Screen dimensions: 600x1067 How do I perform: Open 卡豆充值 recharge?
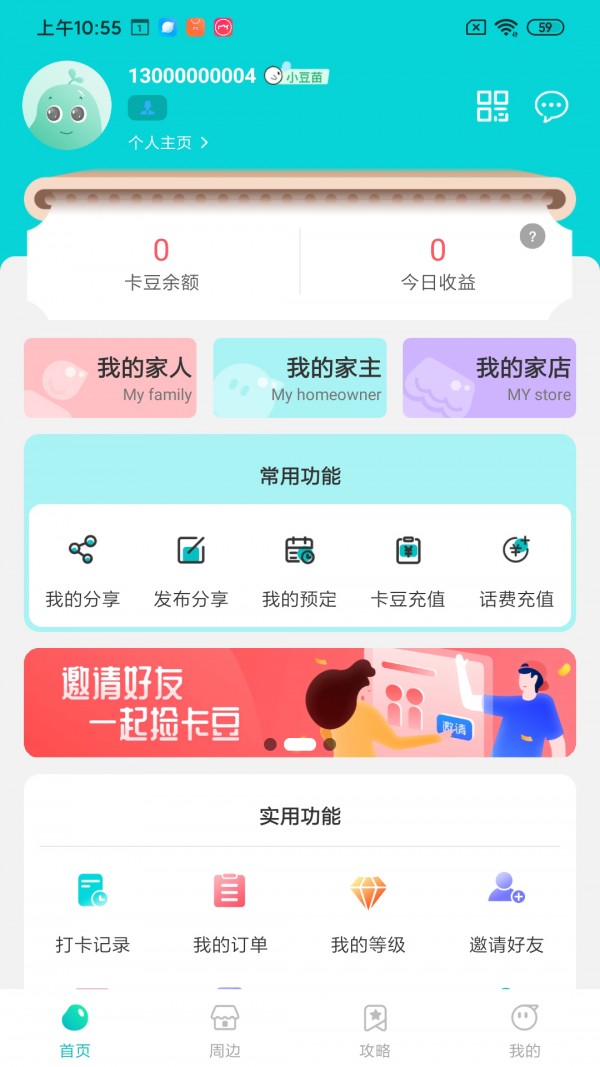[x=408, y=570]
